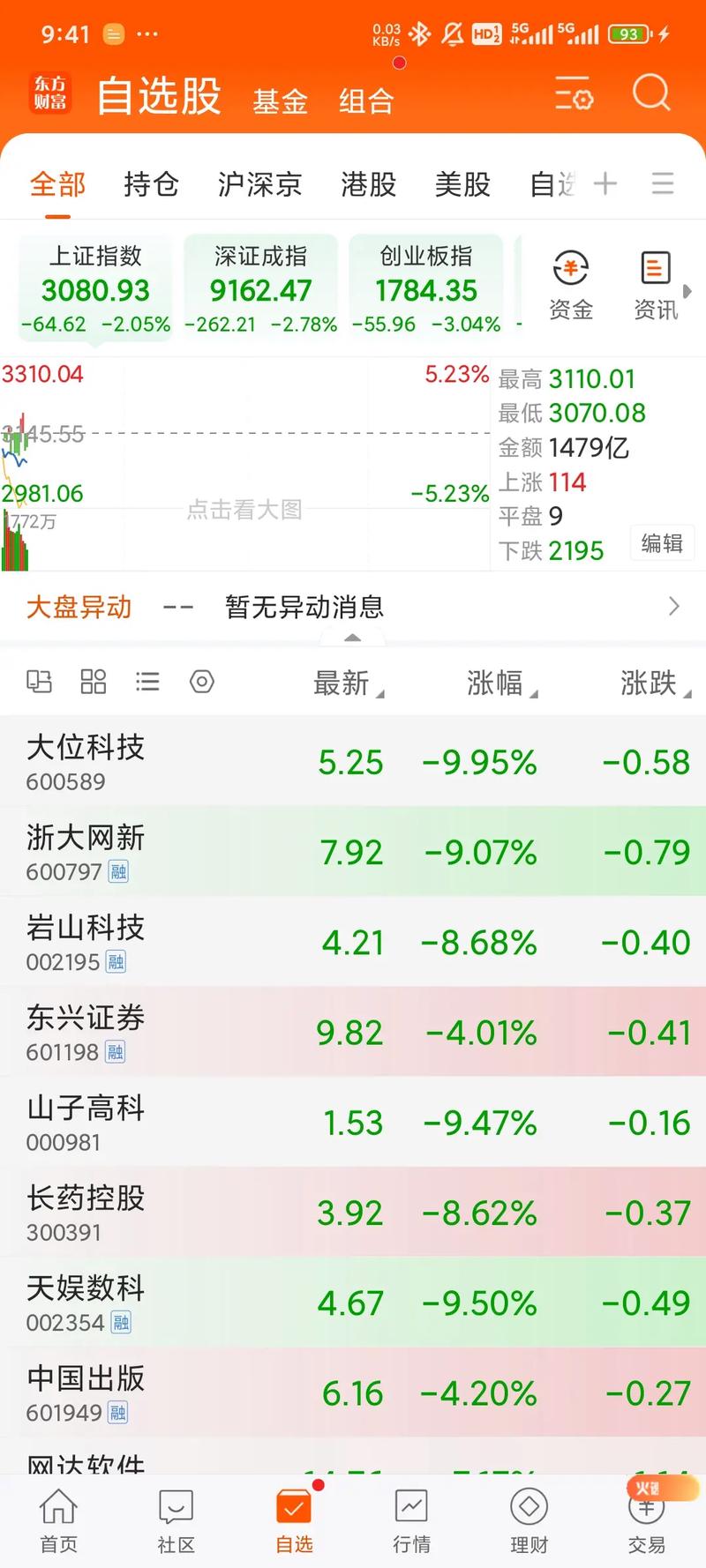
Task: Toggle sorting by 涨跌 column
Action: [x=650, y=683]
